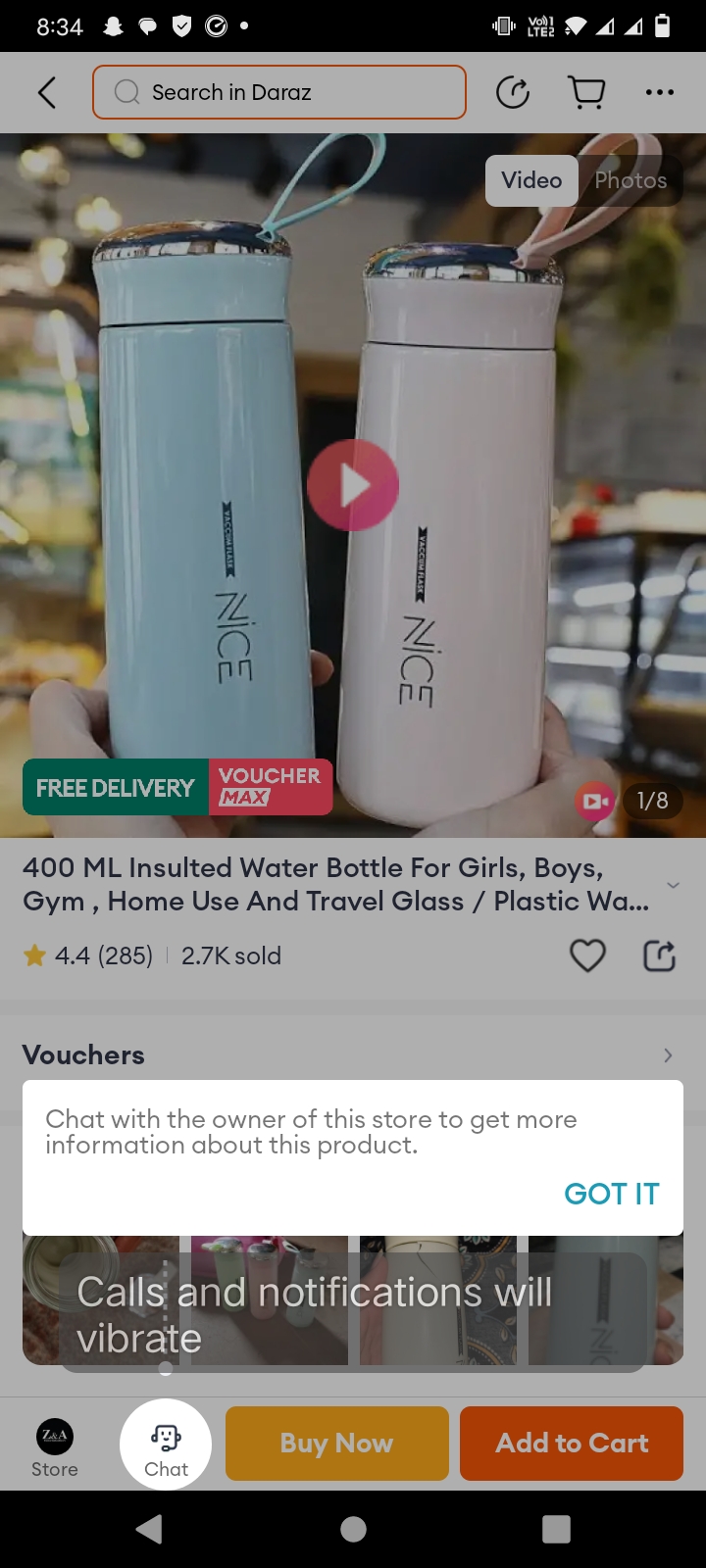Tap the system home button
The width and height of the screenshot is (706, 1568).
click(x=353, y=1529)
